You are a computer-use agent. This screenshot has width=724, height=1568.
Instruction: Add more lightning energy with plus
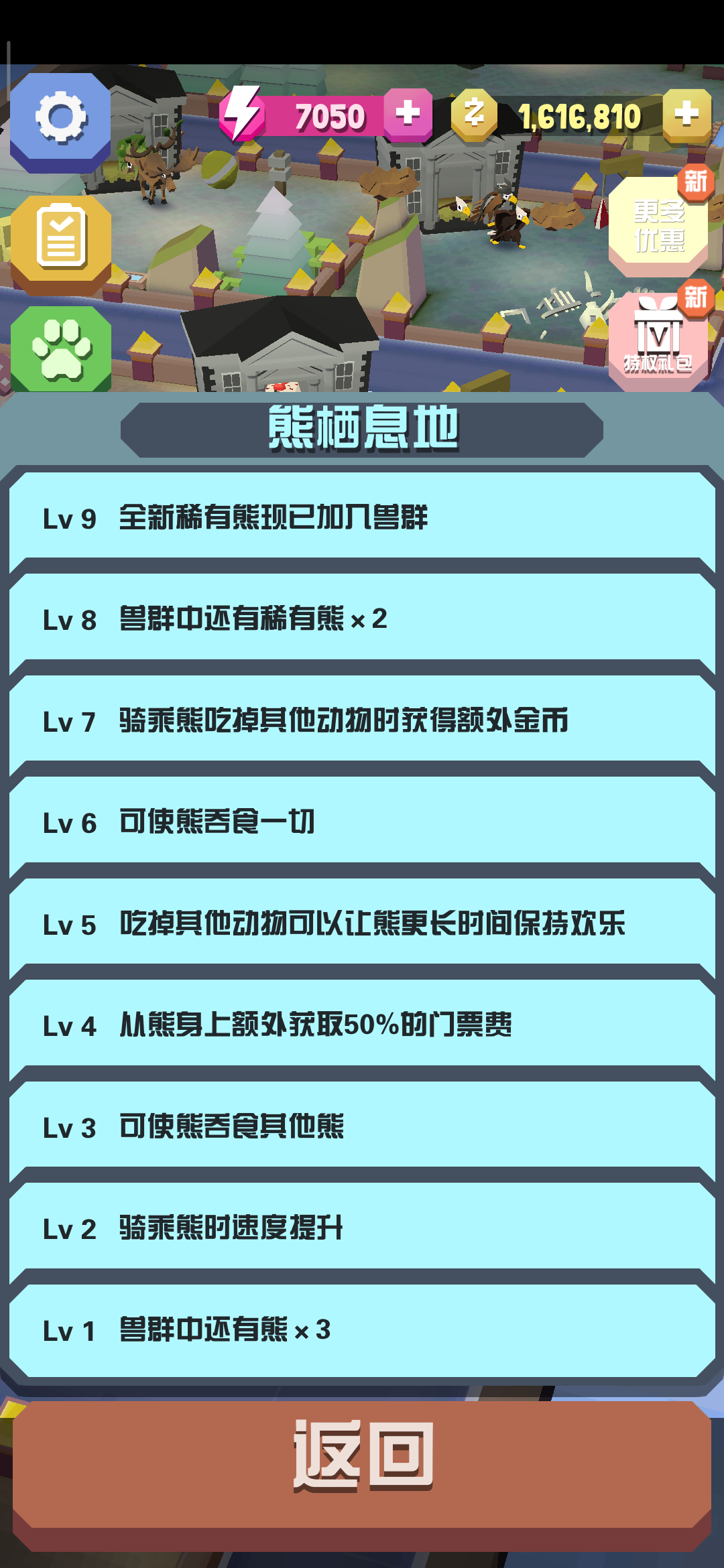coord(408,113)
